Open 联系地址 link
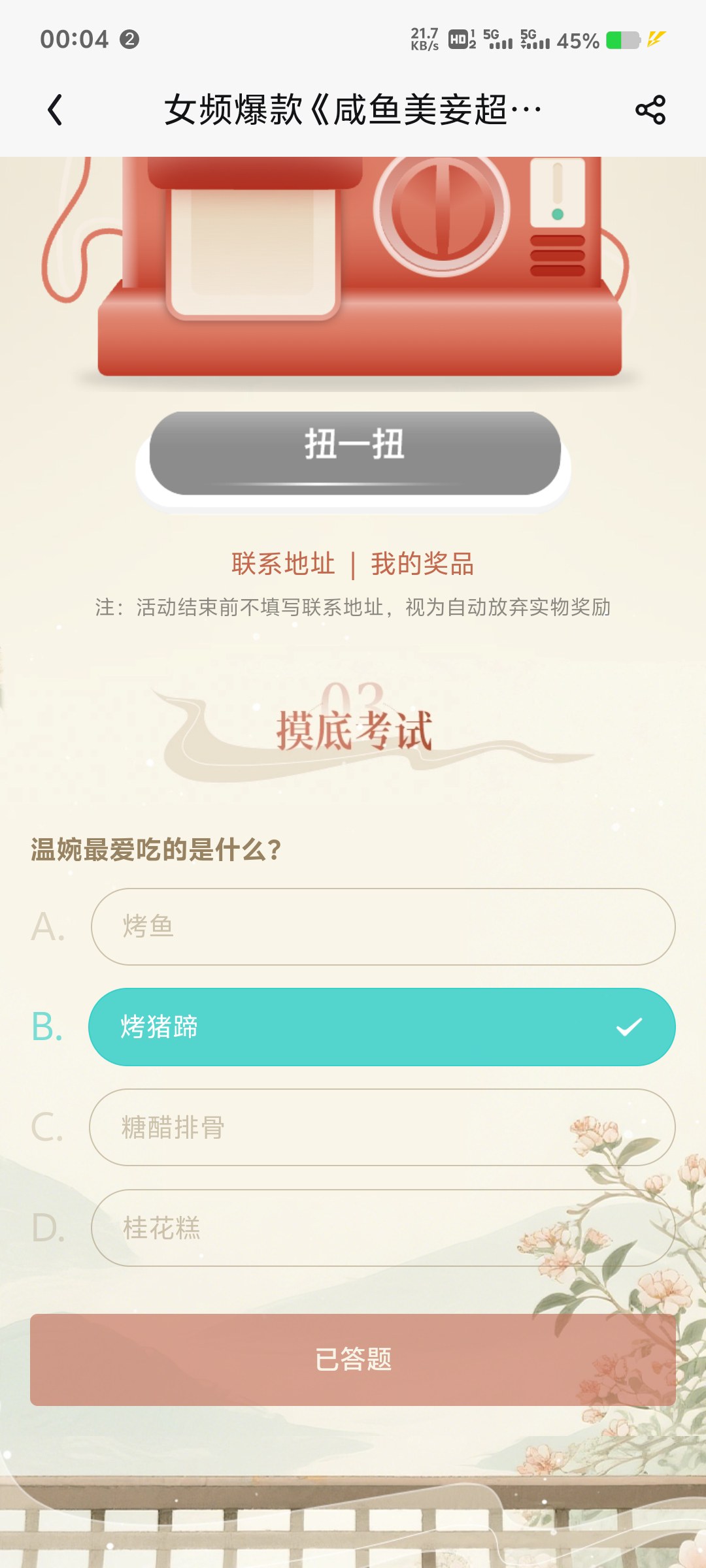Screen dimensions: 706x1568 [283, 563]
